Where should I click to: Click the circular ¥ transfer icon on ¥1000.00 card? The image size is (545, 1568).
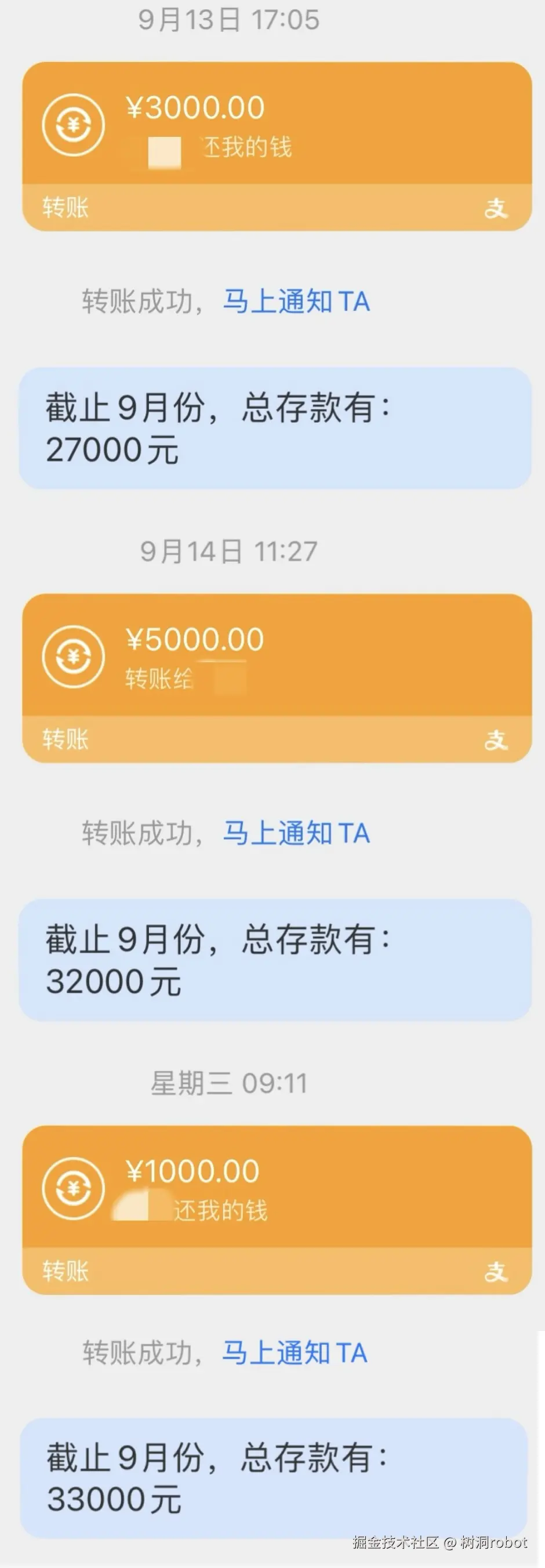click(x=73, y=1188)
